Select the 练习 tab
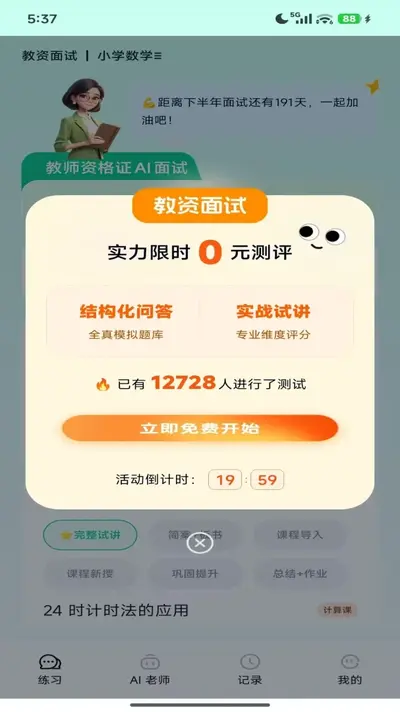The width and height of the screenshot is (400, 712). (x=49, y=670)
